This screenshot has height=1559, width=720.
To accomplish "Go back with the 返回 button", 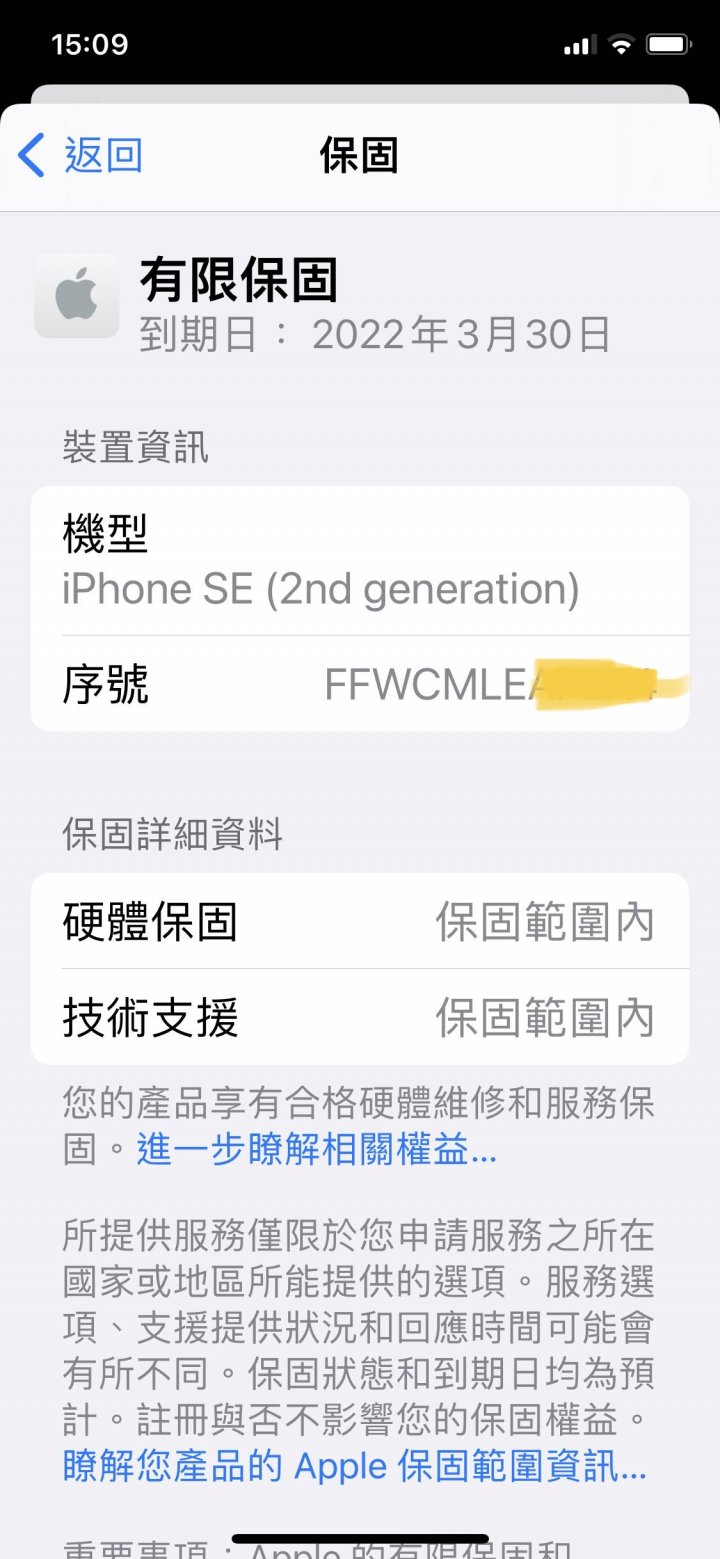I will point(81,156).
